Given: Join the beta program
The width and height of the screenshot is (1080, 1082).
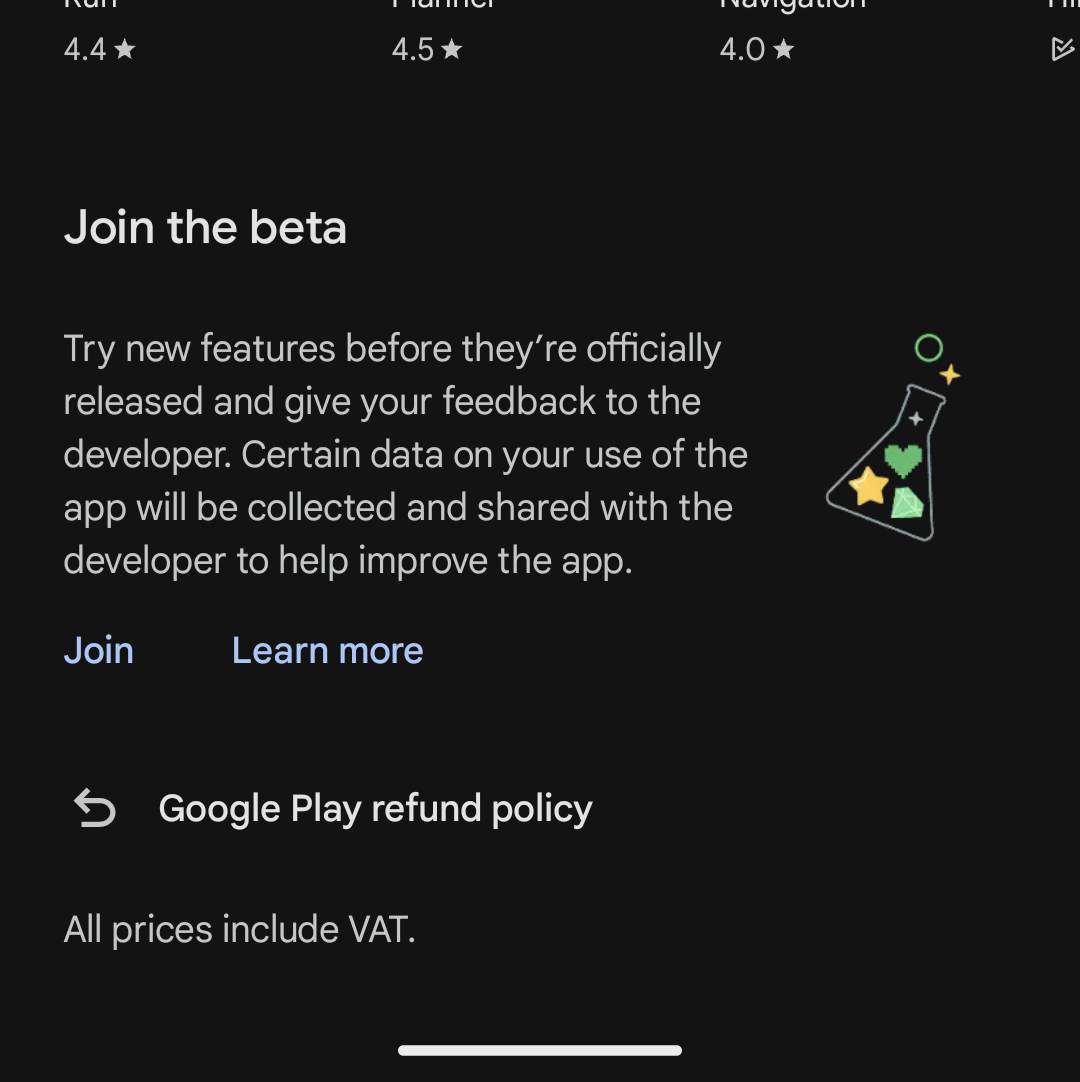Looking at the screenshot, I should point(98,651).
